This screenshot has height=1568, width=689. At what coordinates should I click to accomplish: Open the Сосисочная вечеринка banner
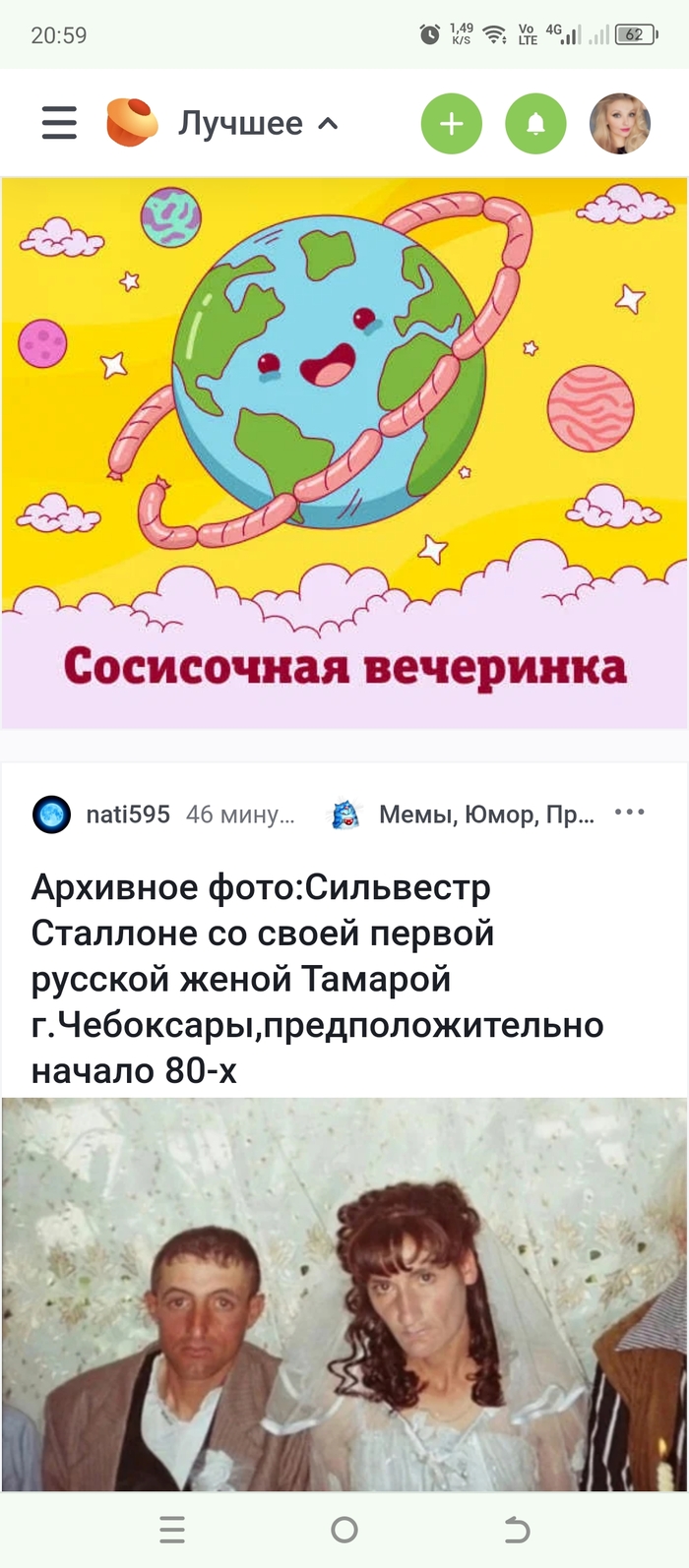[344, 452]
